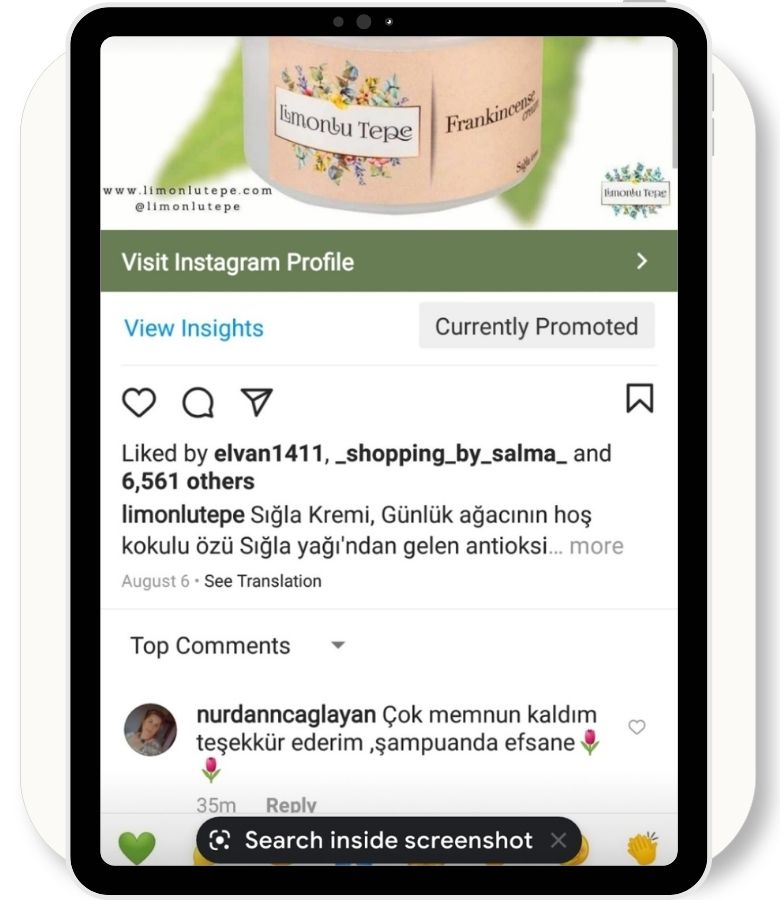Insert the clapping hands emoji

[642, 848]
